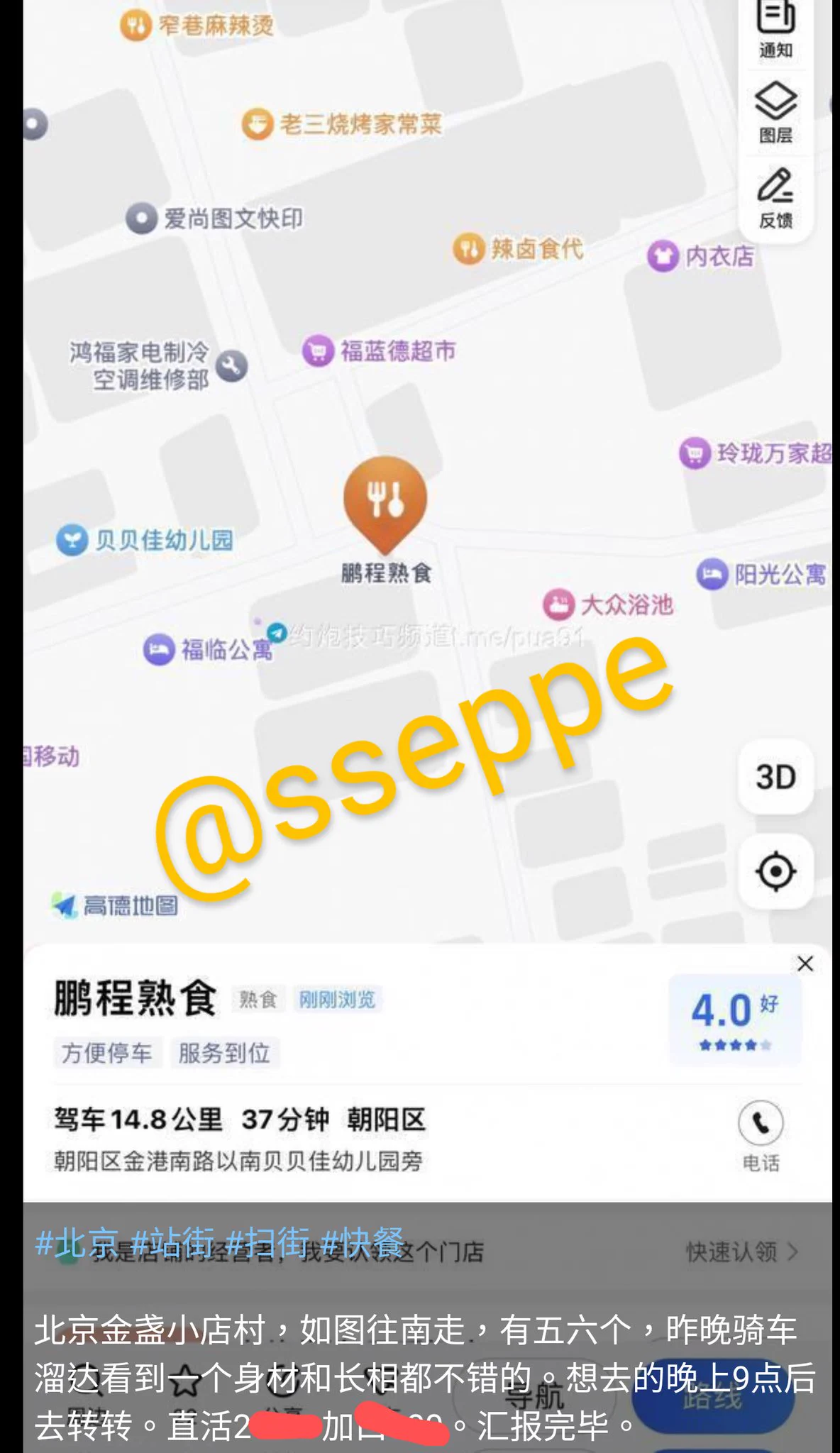
Task: Follow the #快餐 hashtag link
Action: 362,1242
